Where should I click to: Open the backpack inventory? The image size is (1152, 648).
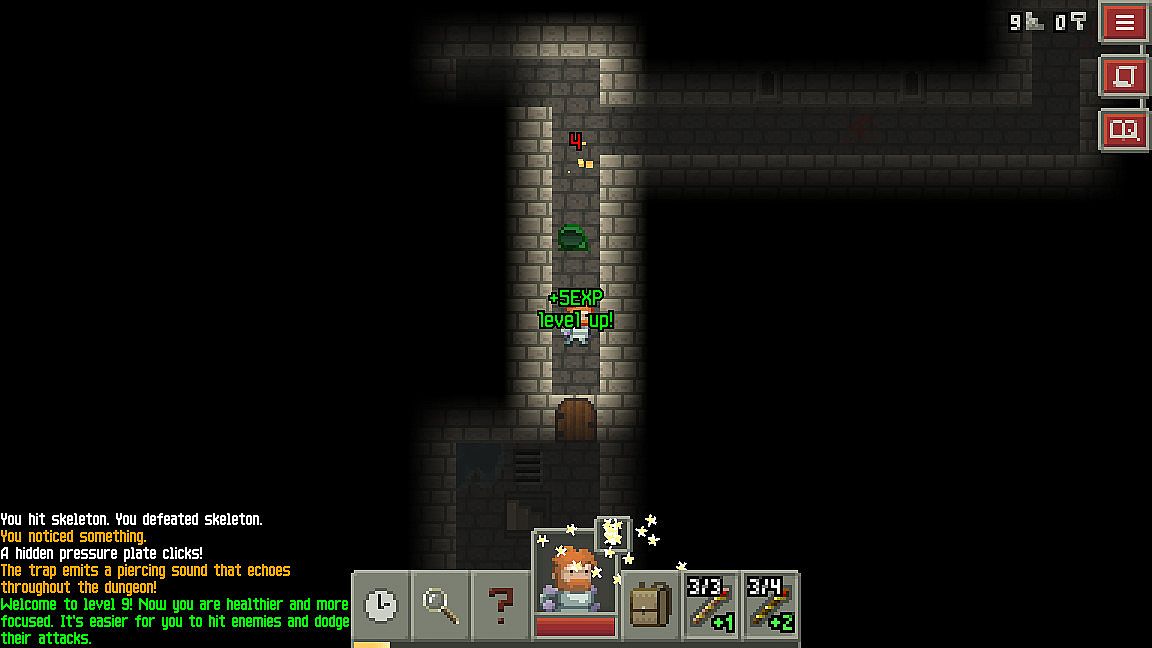click(x=650, y=605)
